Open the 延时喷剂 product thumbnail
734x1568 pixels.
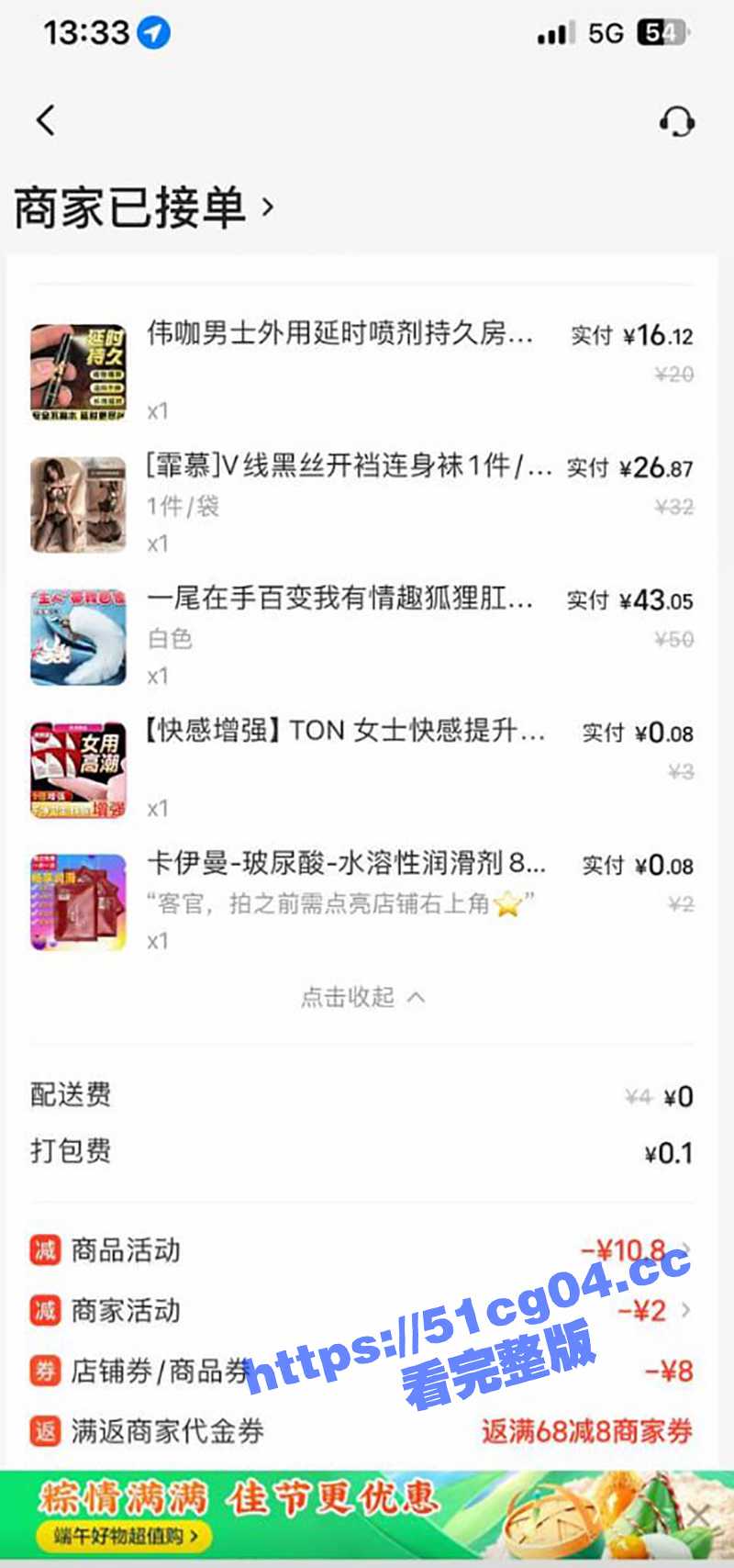[78, 371]
